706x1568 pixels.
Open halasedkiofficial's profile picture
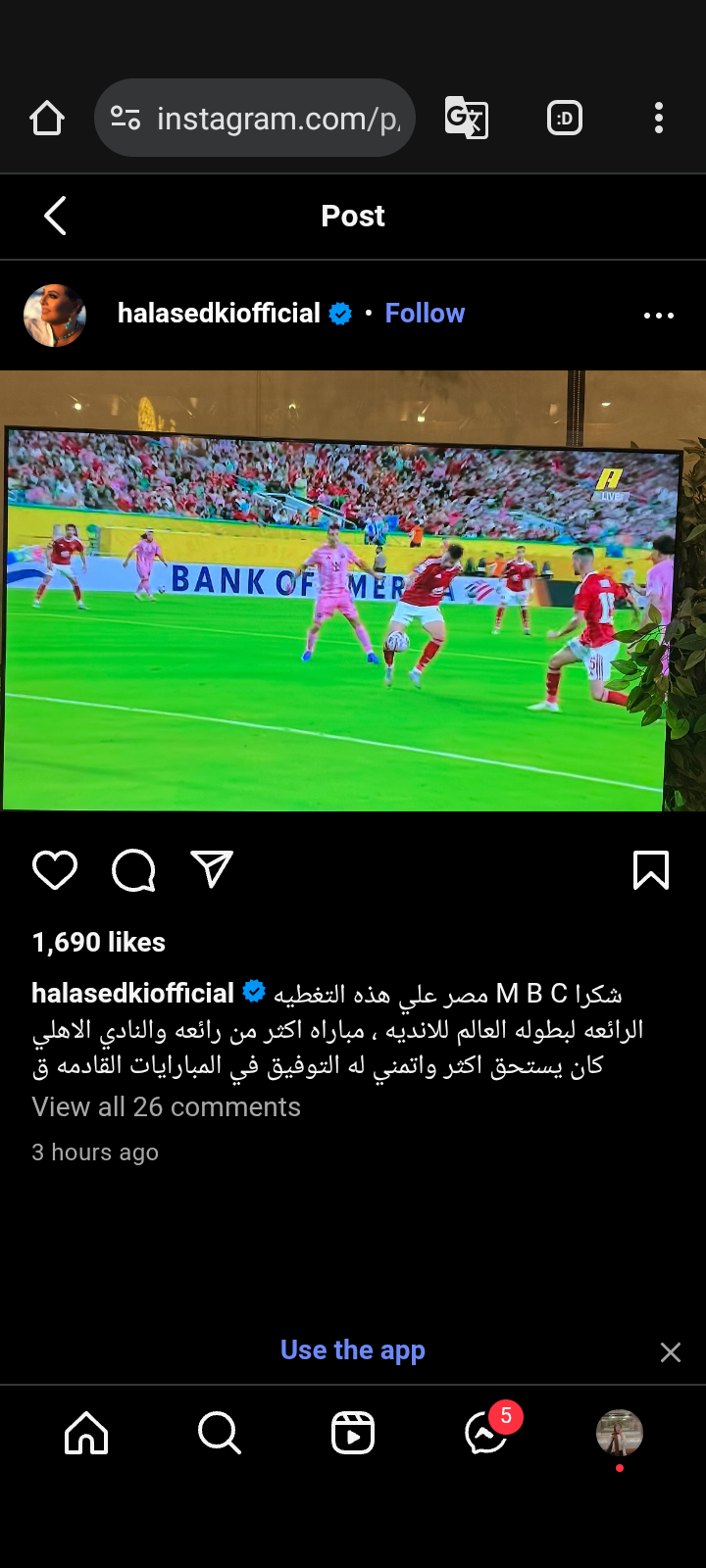55,315
